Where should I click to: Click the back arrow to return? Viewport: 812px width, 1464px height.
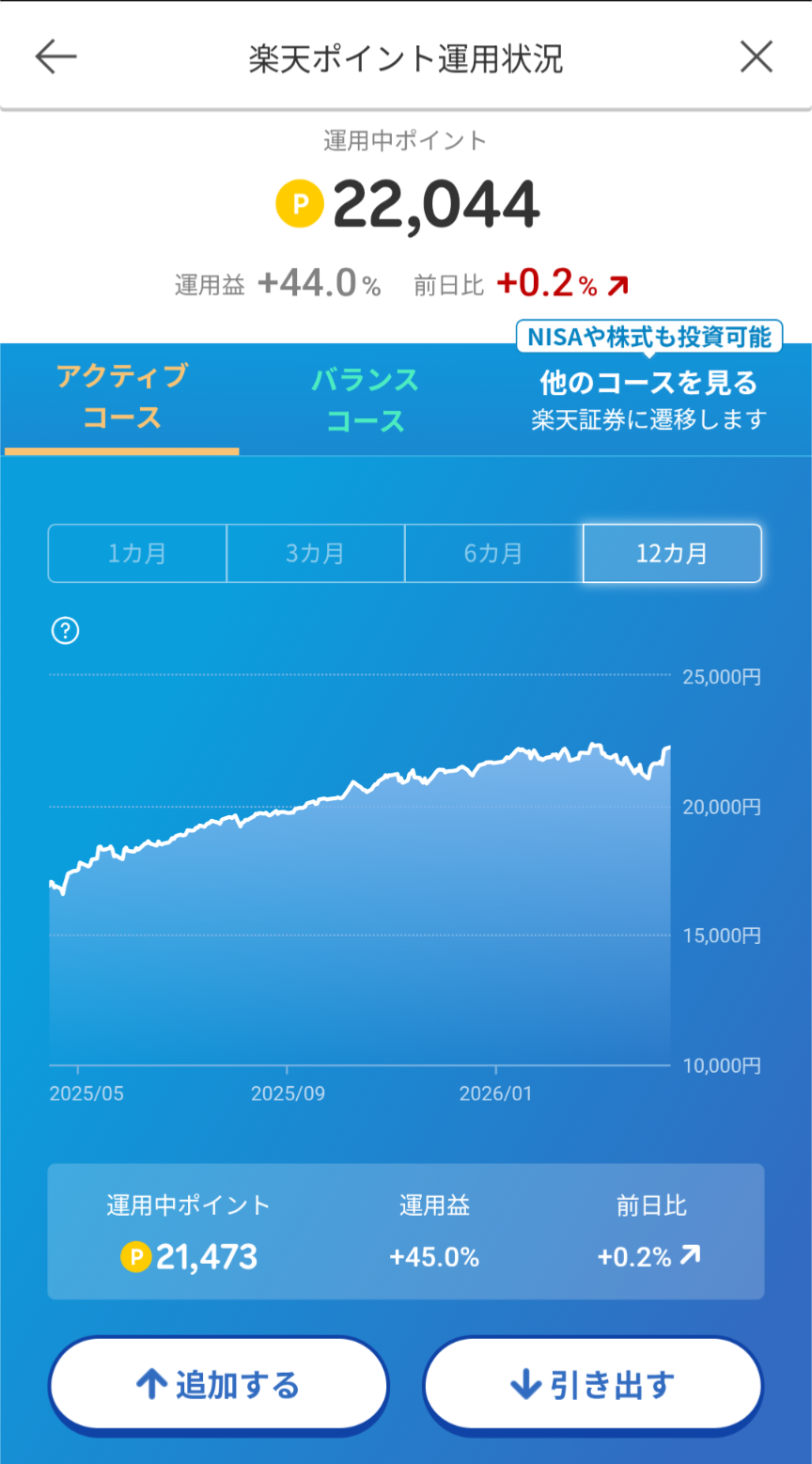tap(56, 56)
